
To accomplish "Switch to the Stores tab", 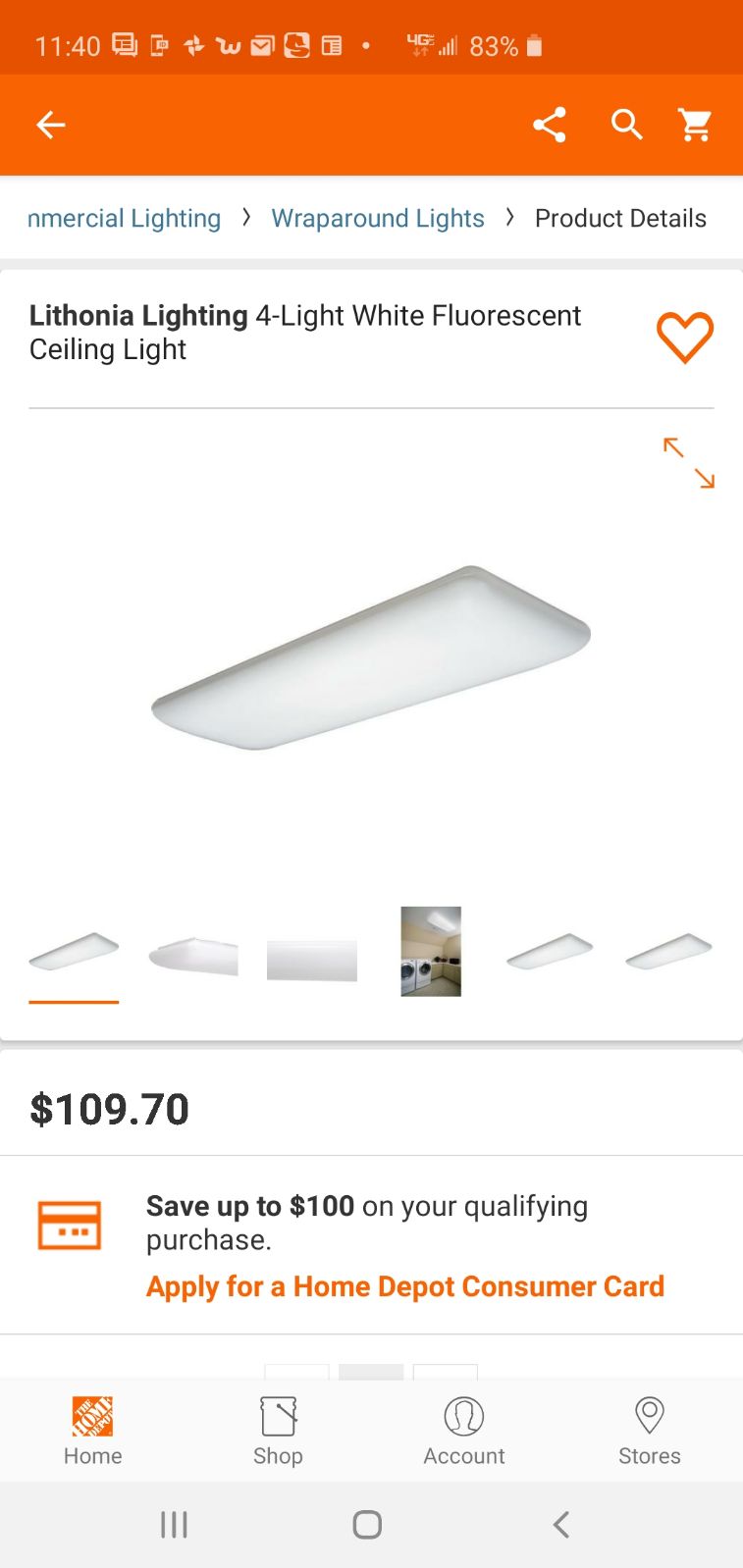I will (x=650, y=1431).
